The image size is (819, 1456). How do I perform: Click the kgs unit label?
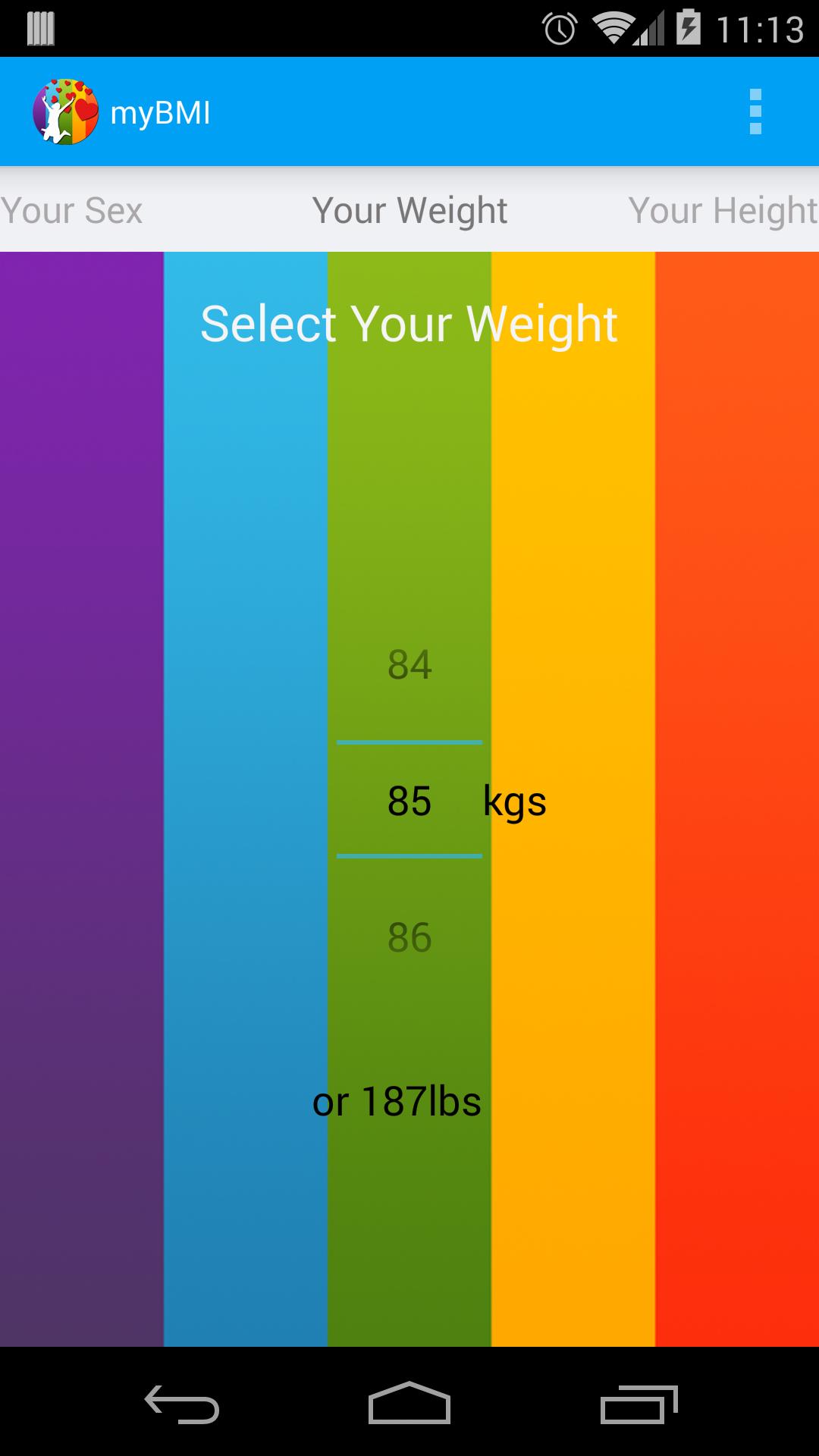(x=514, y=800)
